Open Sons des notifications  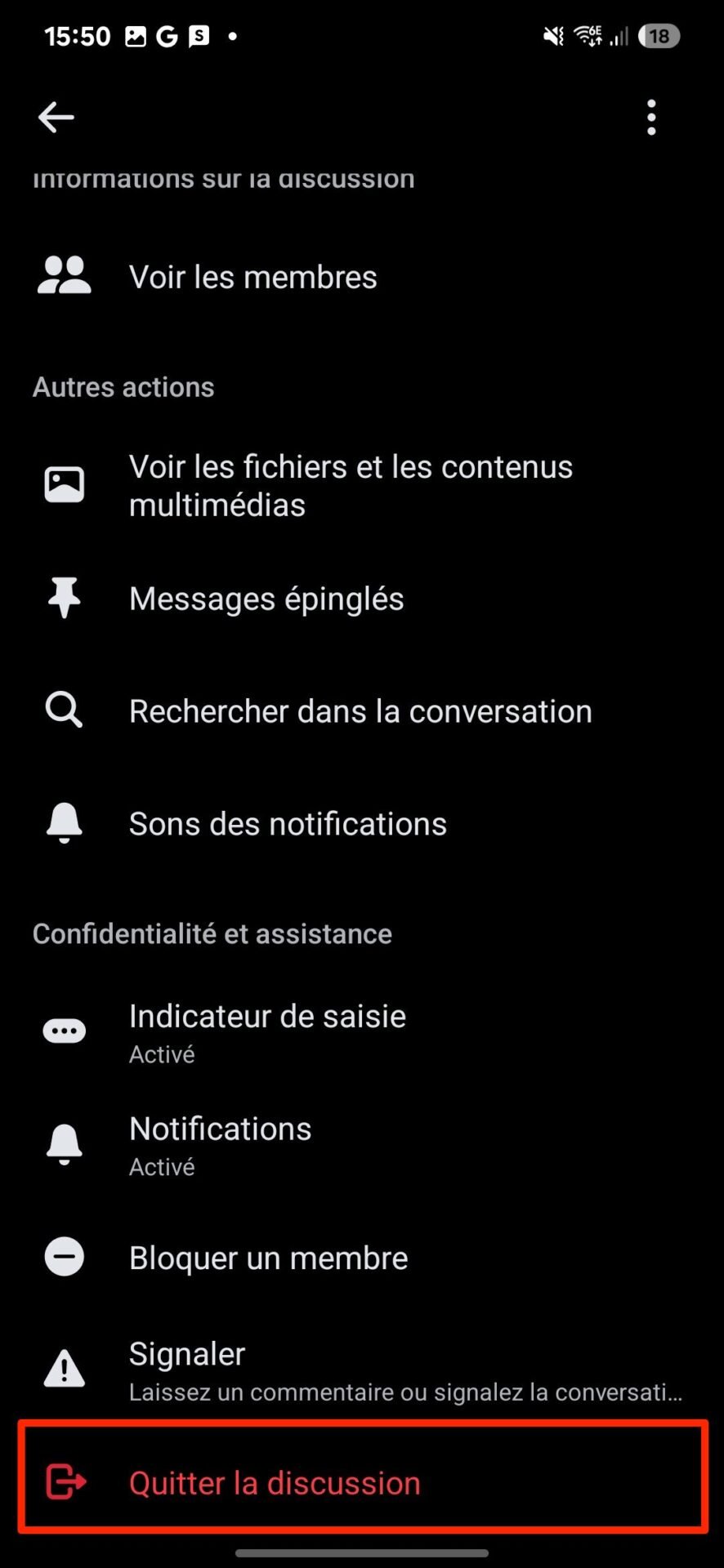[362, 824]
